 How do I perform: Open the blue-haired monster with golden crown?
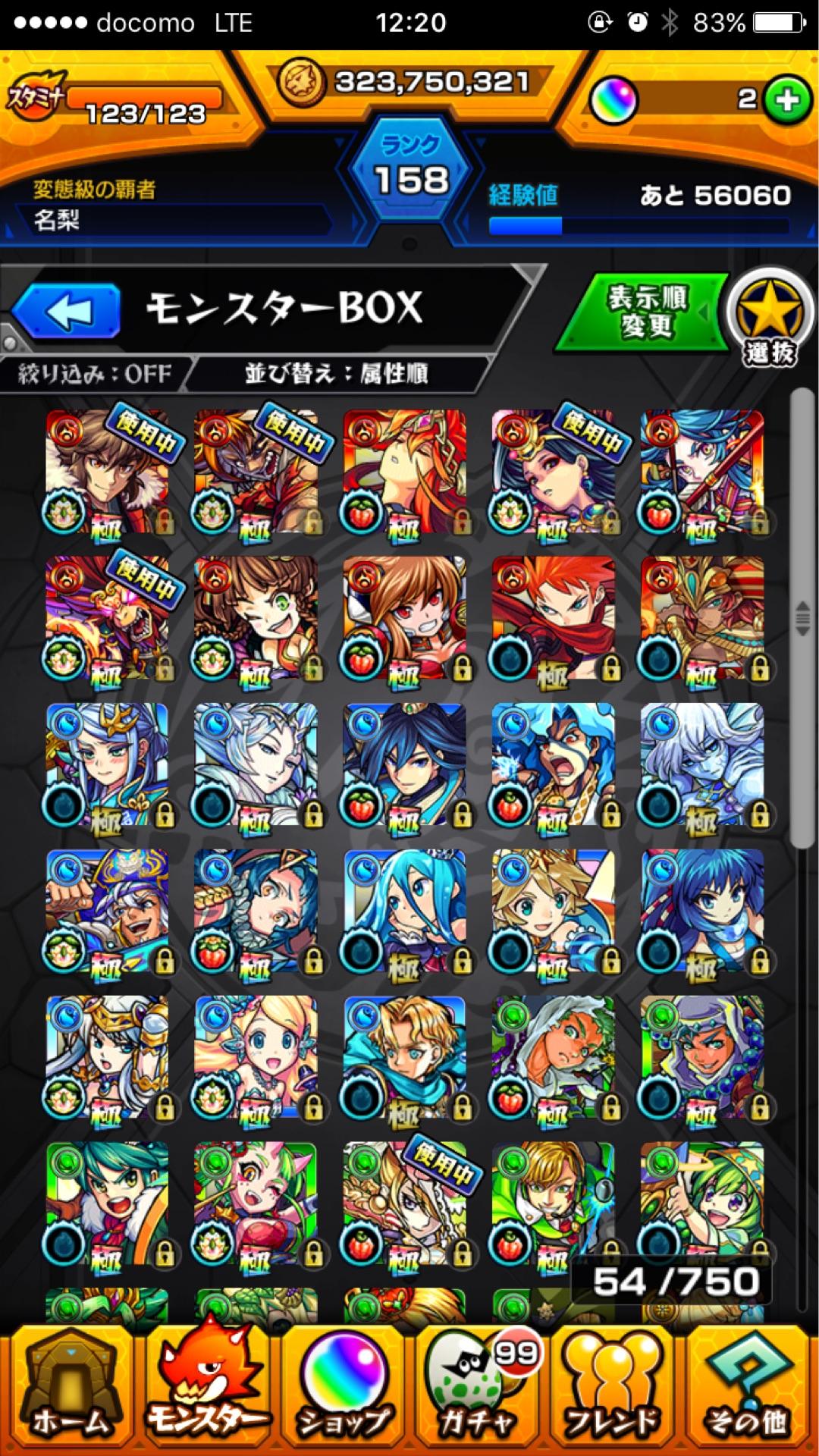click(108, 765)
